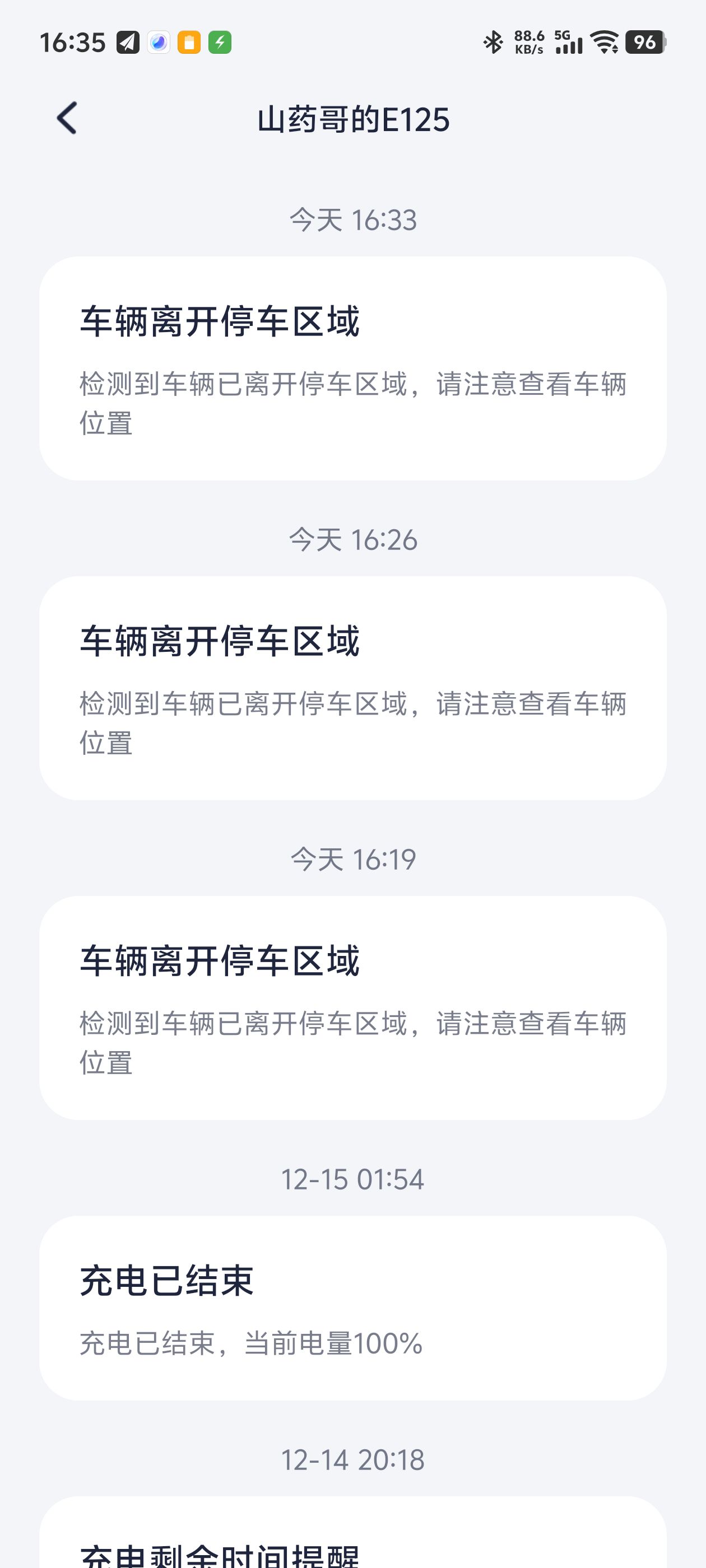Go back from 山药哥的E125 messages

(x=67, y=118)
